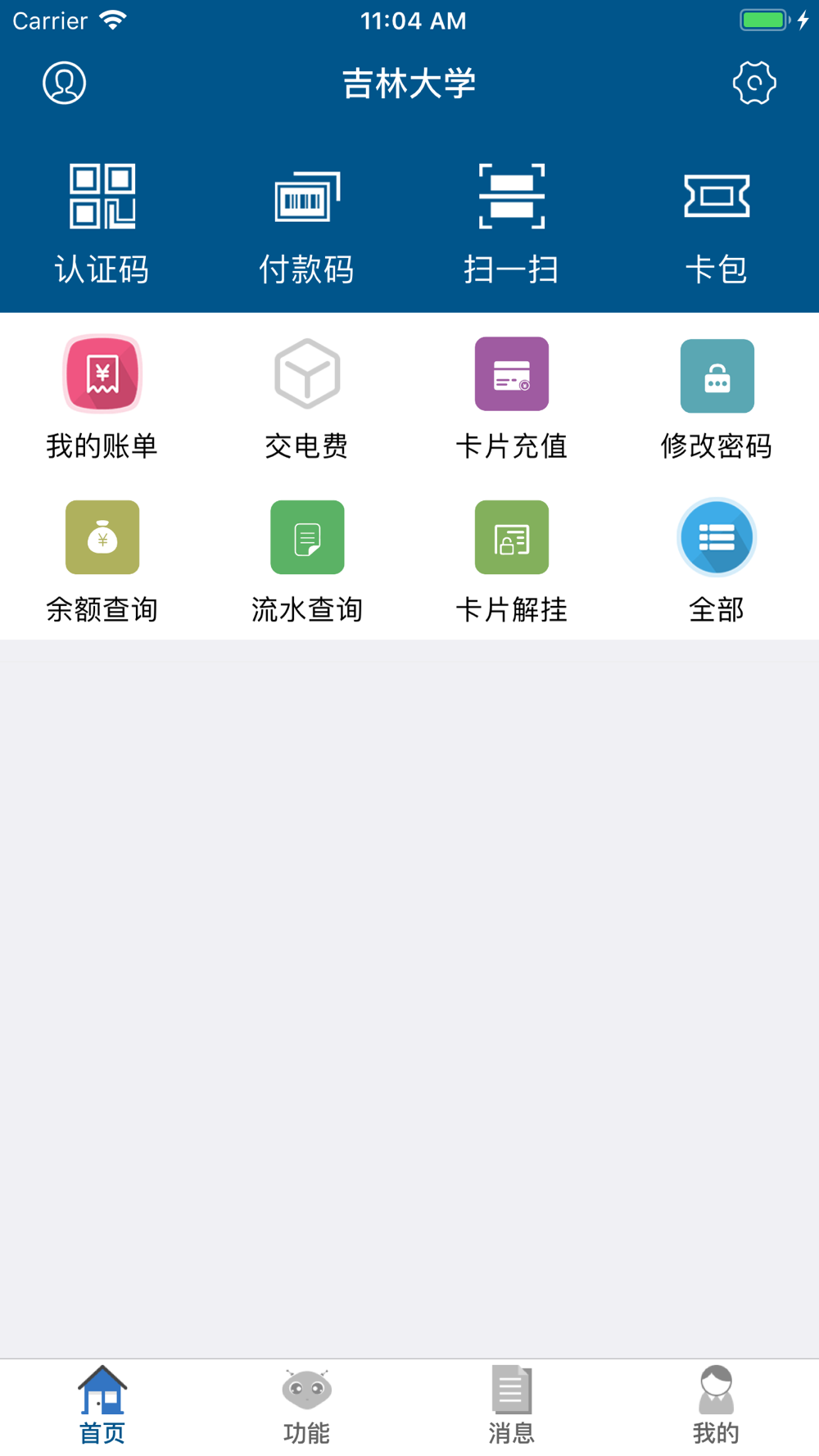Check 余额查询 balance inquiry
The width and height of the screenshot is (819, 1456).
tap(102, 562)
